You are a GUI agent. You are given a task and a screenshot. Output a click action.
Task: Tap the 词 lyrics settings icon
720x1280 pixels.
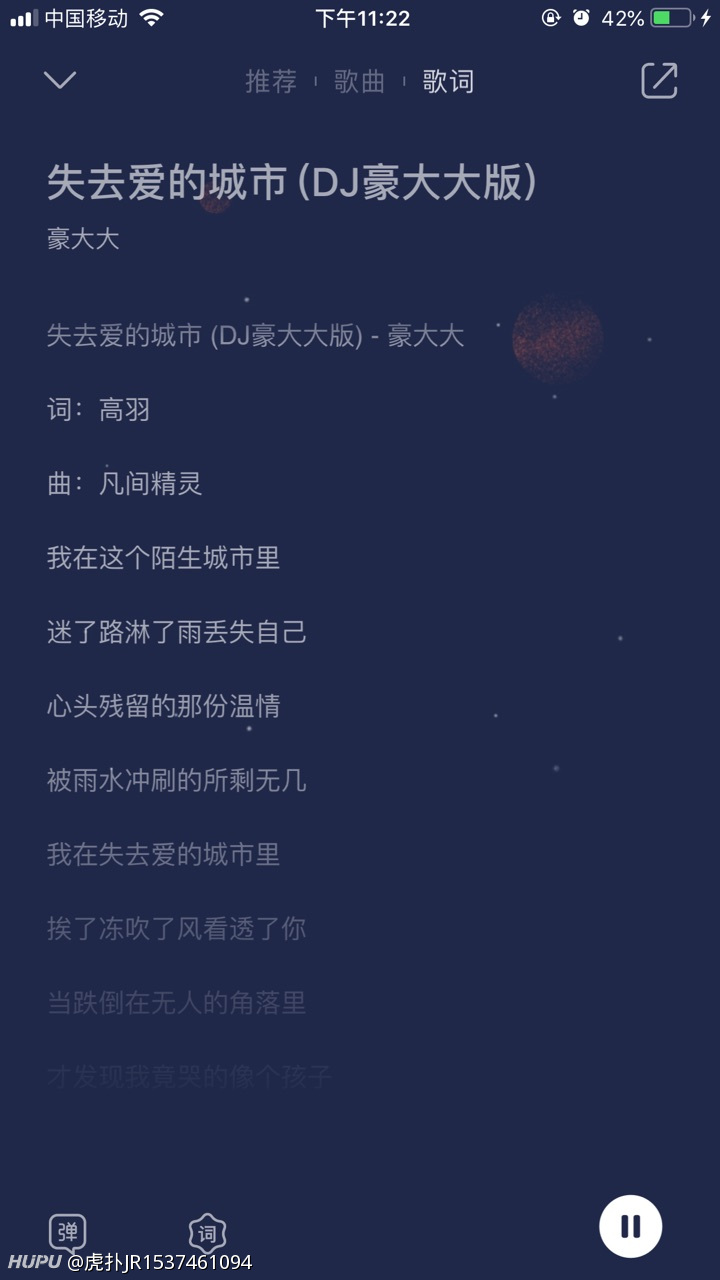coord(207,1233)
